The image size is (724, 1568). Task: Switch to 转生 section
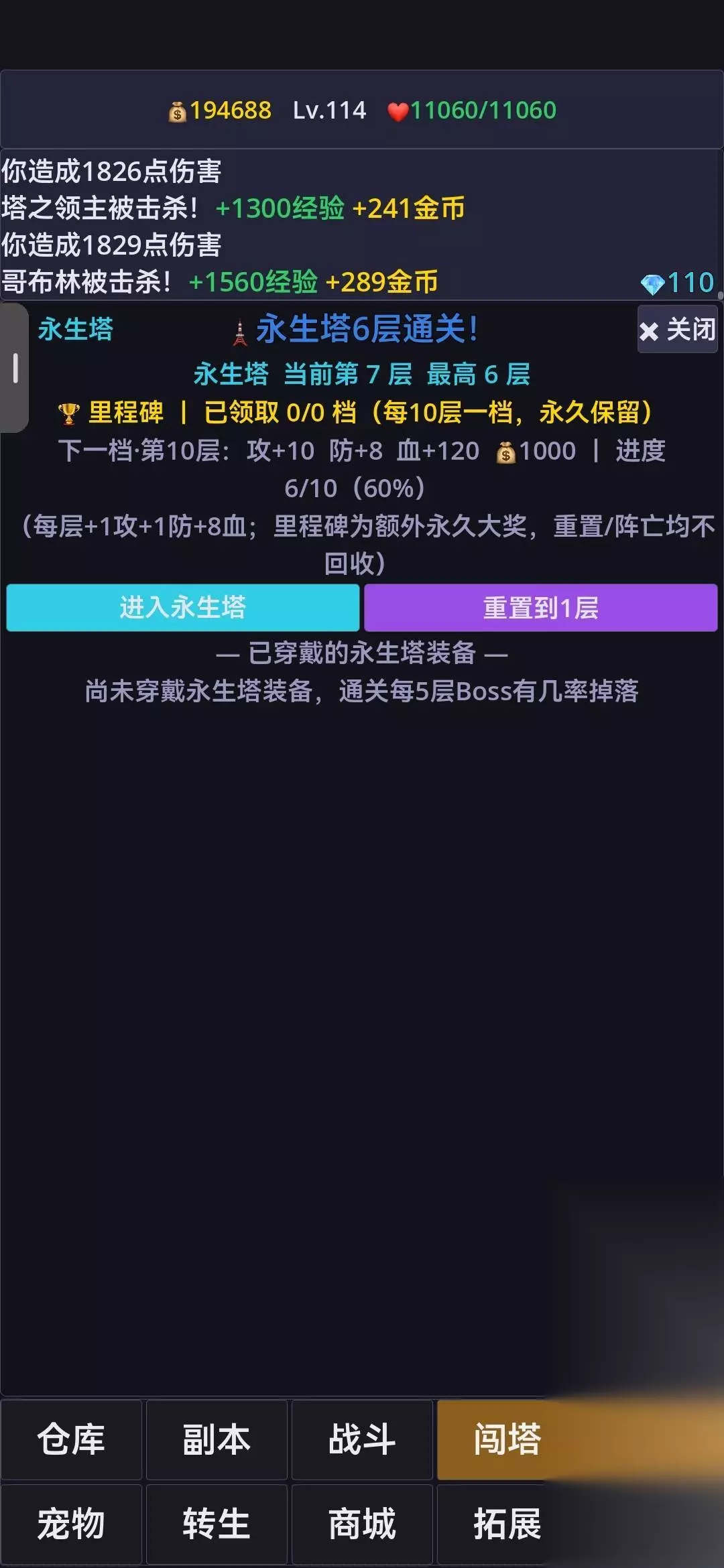tap(217, 1524)
